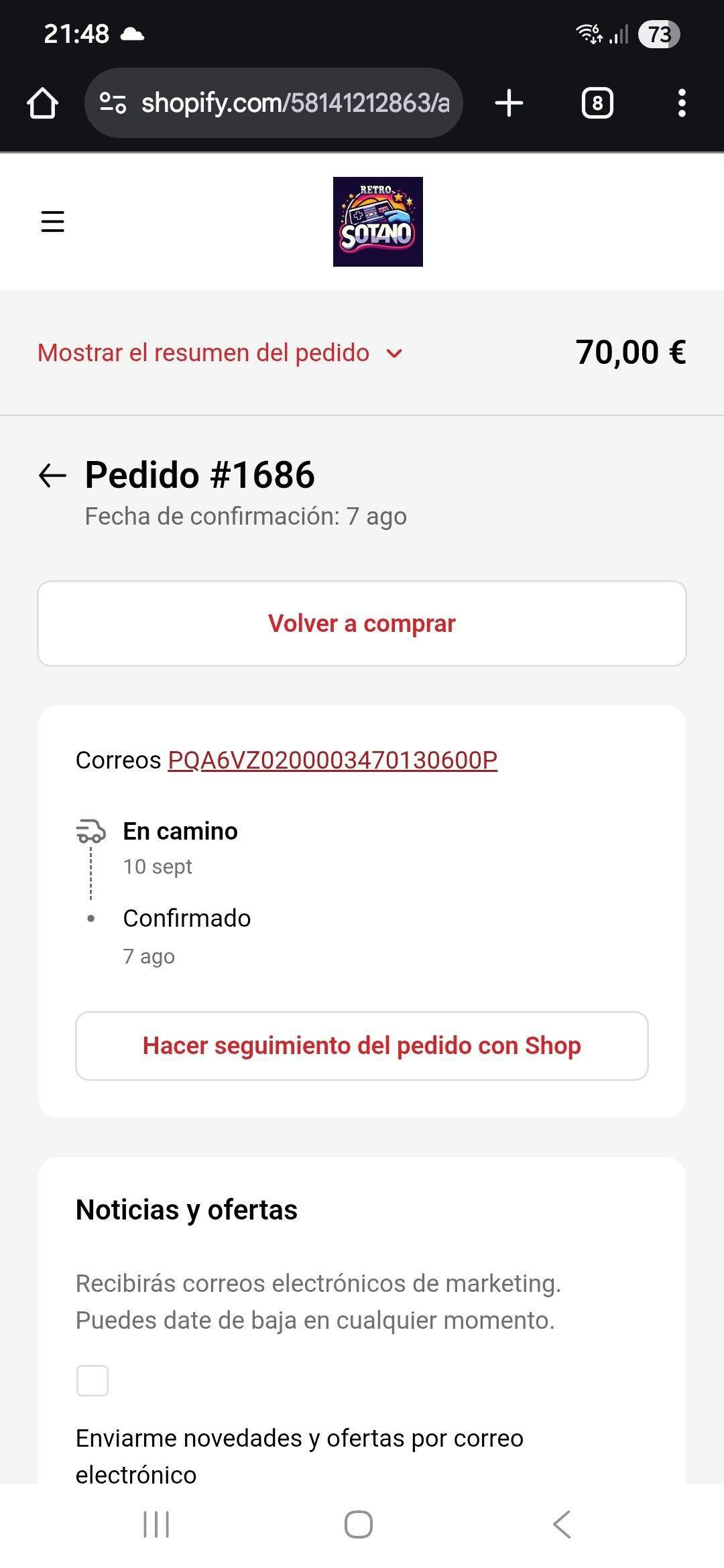
Task: Open the browser overflow menu
Action: point(682,104)
